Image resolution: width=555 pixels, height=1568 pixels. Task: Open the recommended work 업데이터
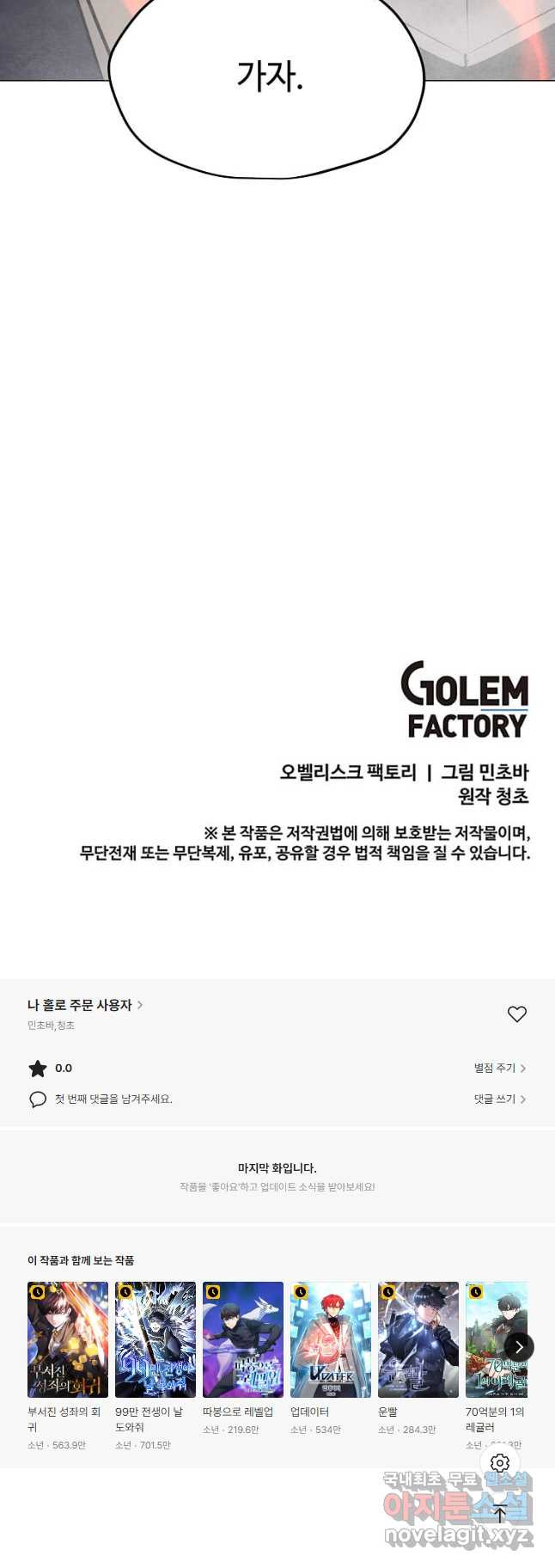coord(331,1339)
